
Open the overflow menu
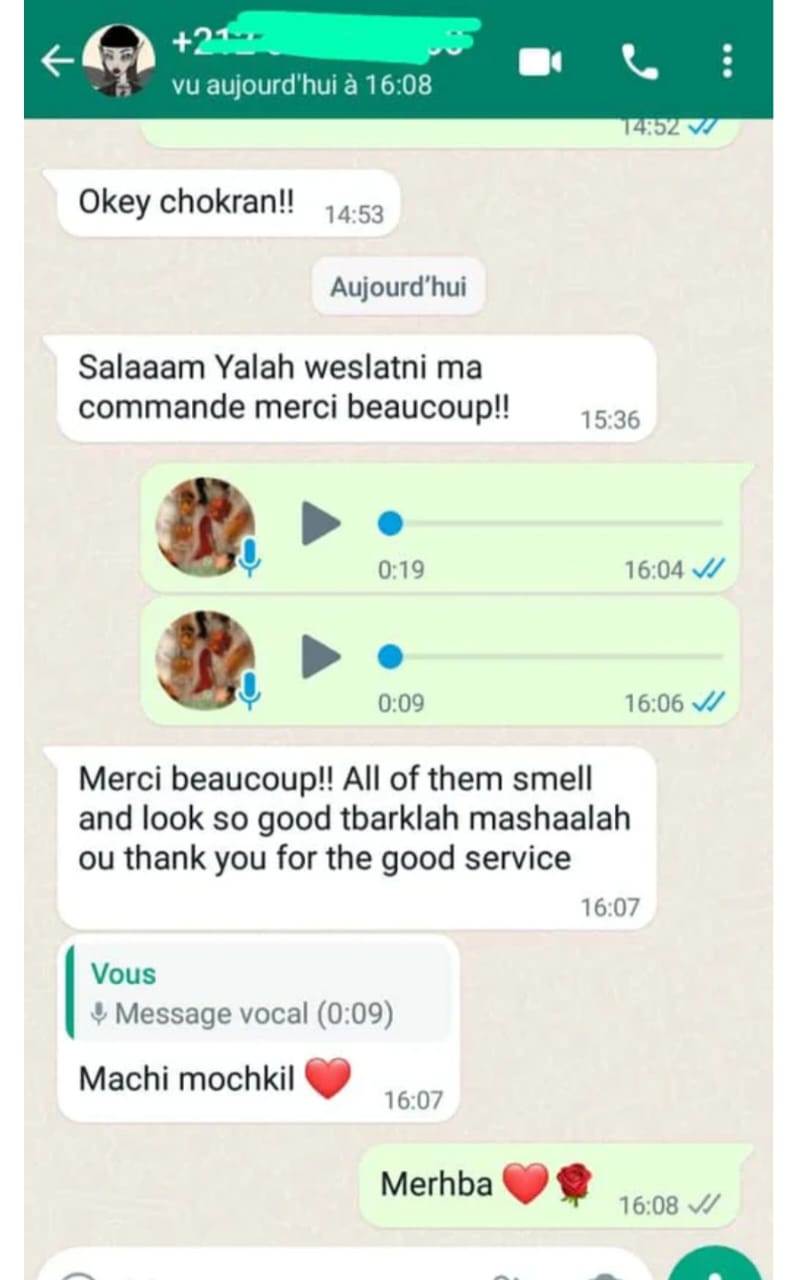[x=727, y=62]
